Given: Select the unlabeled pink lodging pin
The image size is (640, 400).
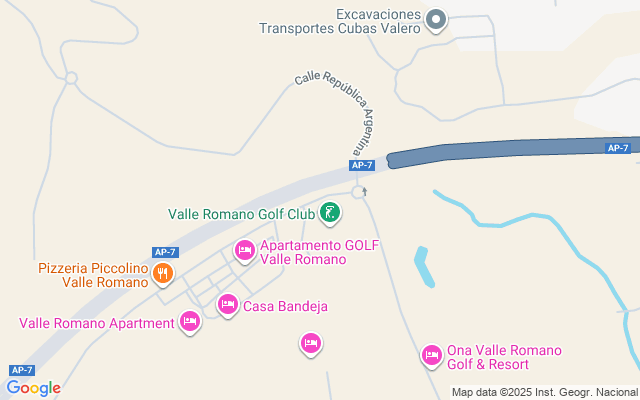Looking at the screenshot, I should pos(310,343).
